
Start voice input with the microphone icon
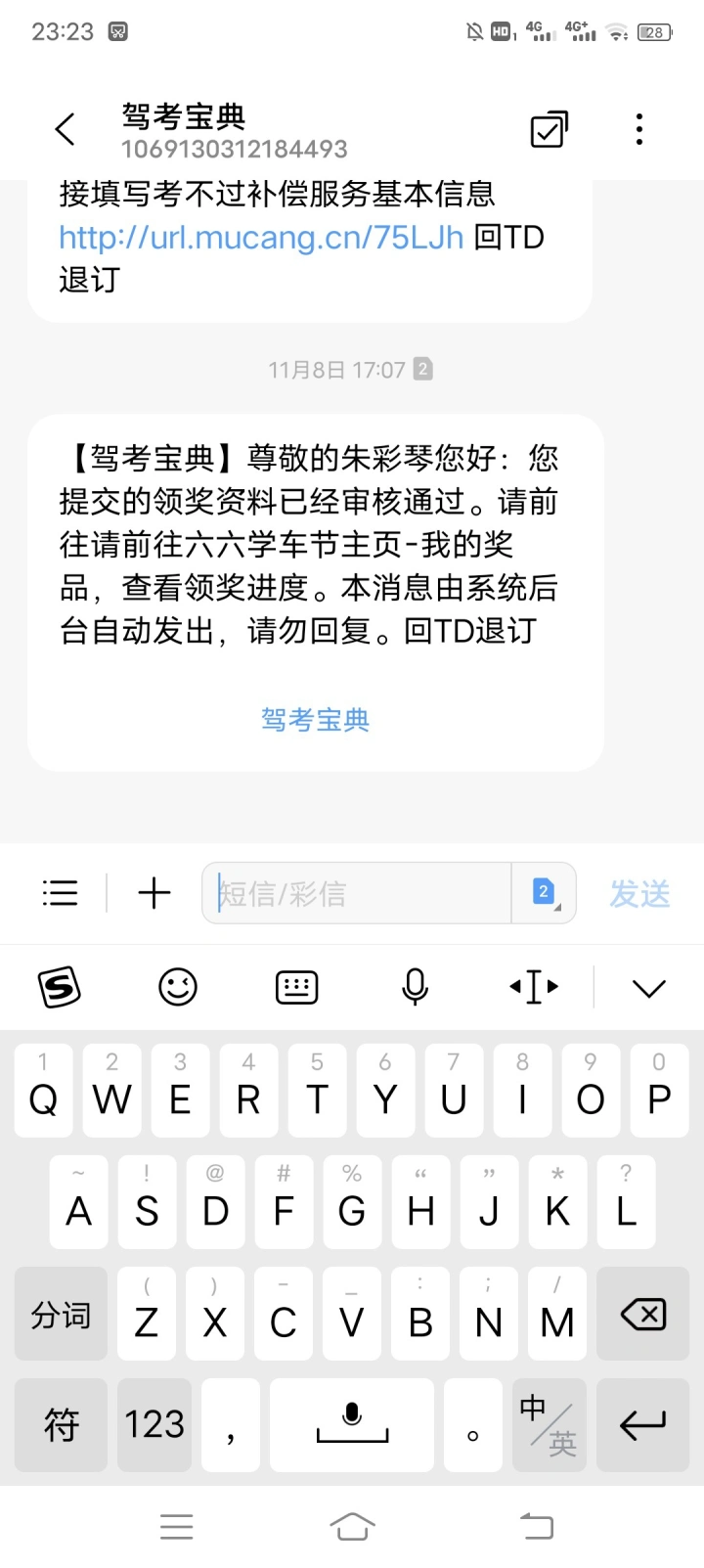point(416,987)
